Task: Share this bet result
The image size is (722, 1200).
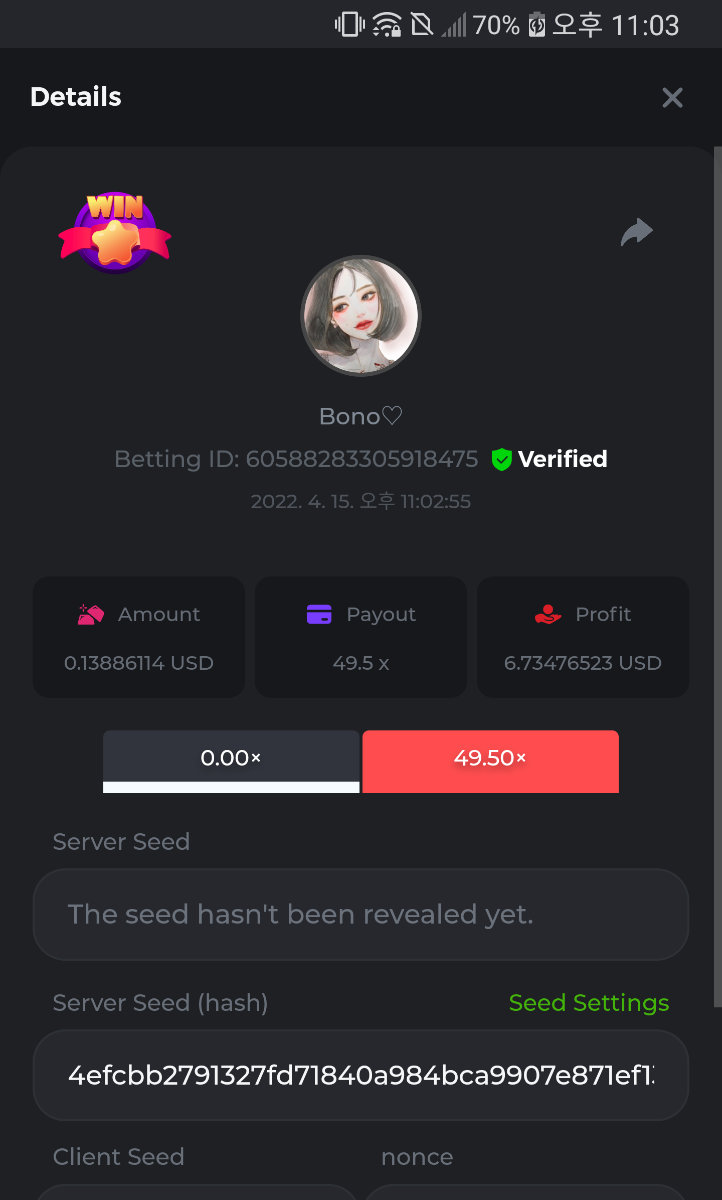Action: point(636,233)
